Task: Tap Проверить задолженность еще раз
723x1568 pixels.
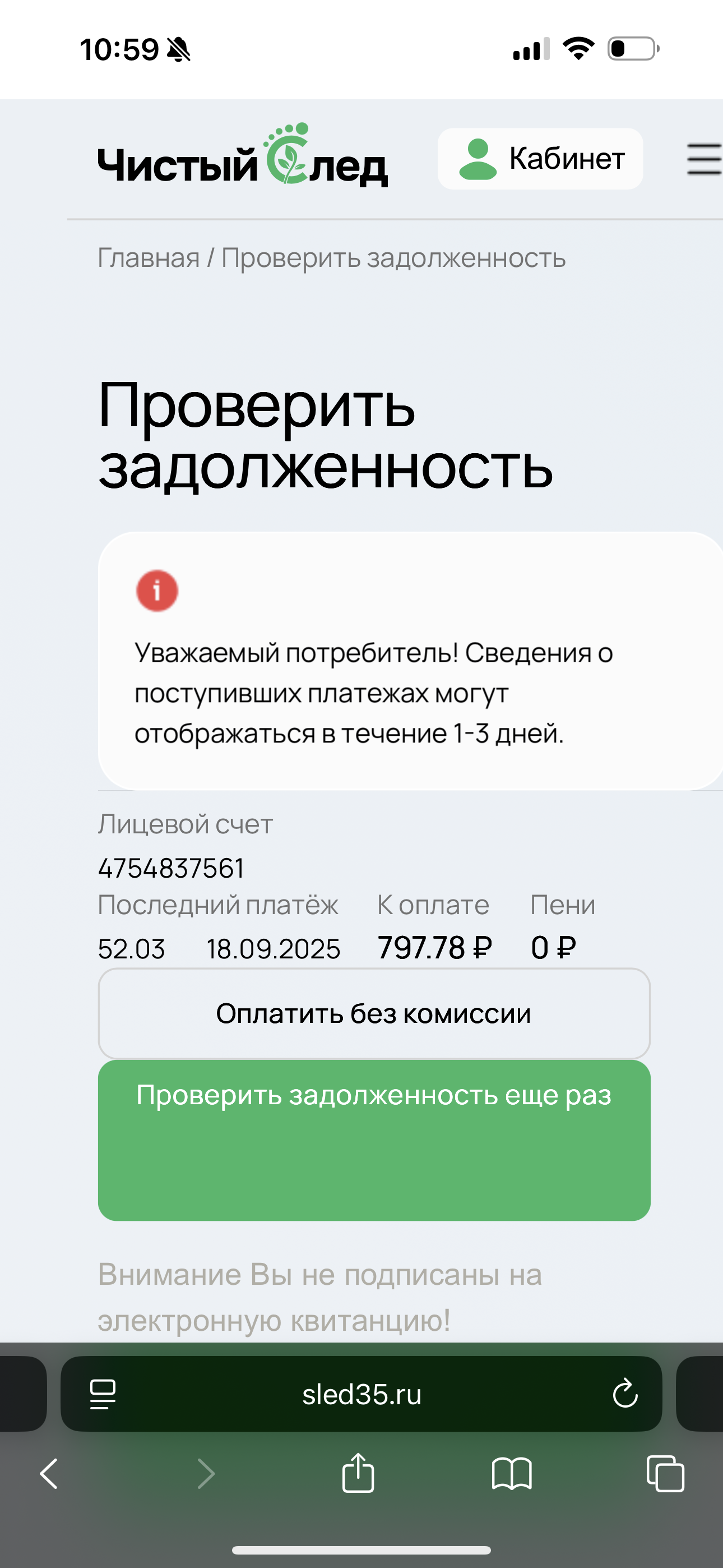Action: [x=374, y=1140]
